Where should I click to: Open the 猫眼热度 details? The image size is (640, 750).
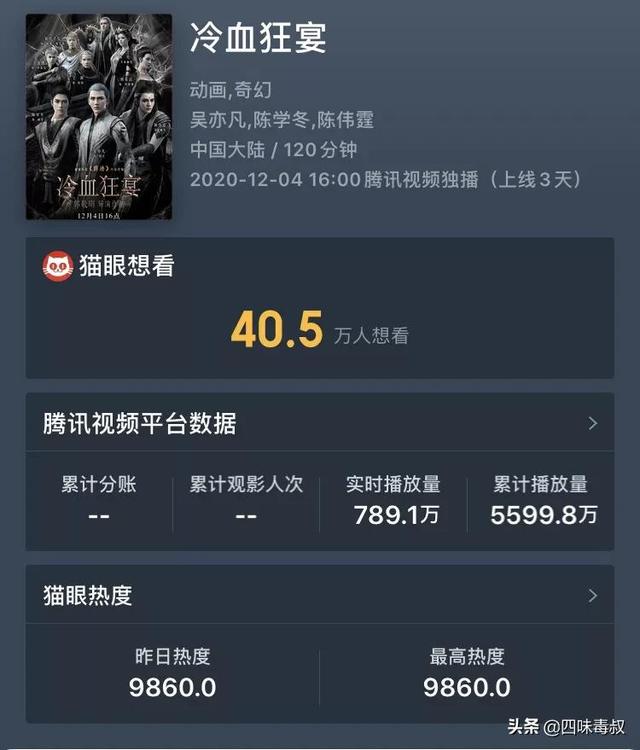pos(592,596)
